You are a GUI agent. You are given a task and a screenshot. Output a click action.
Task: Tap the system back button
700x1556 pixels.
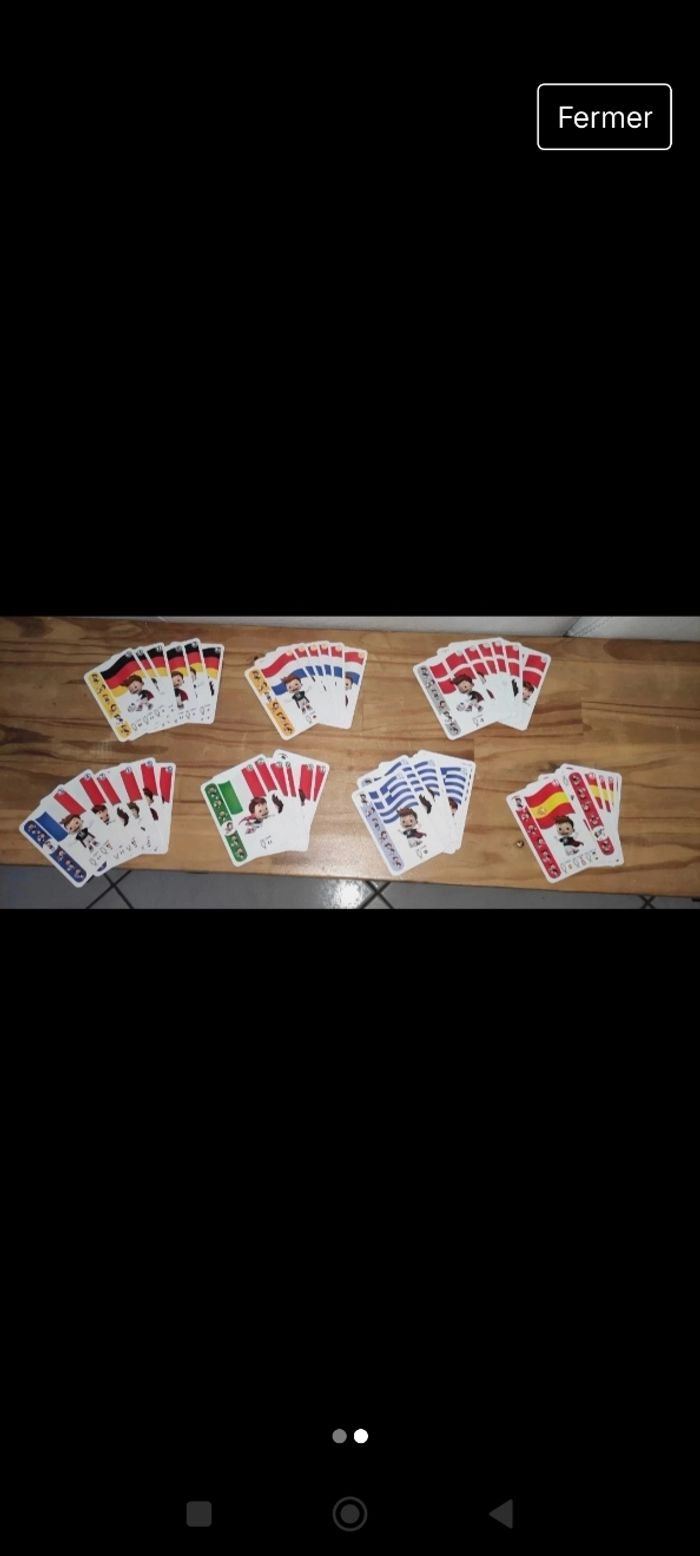pos(501,1514)
